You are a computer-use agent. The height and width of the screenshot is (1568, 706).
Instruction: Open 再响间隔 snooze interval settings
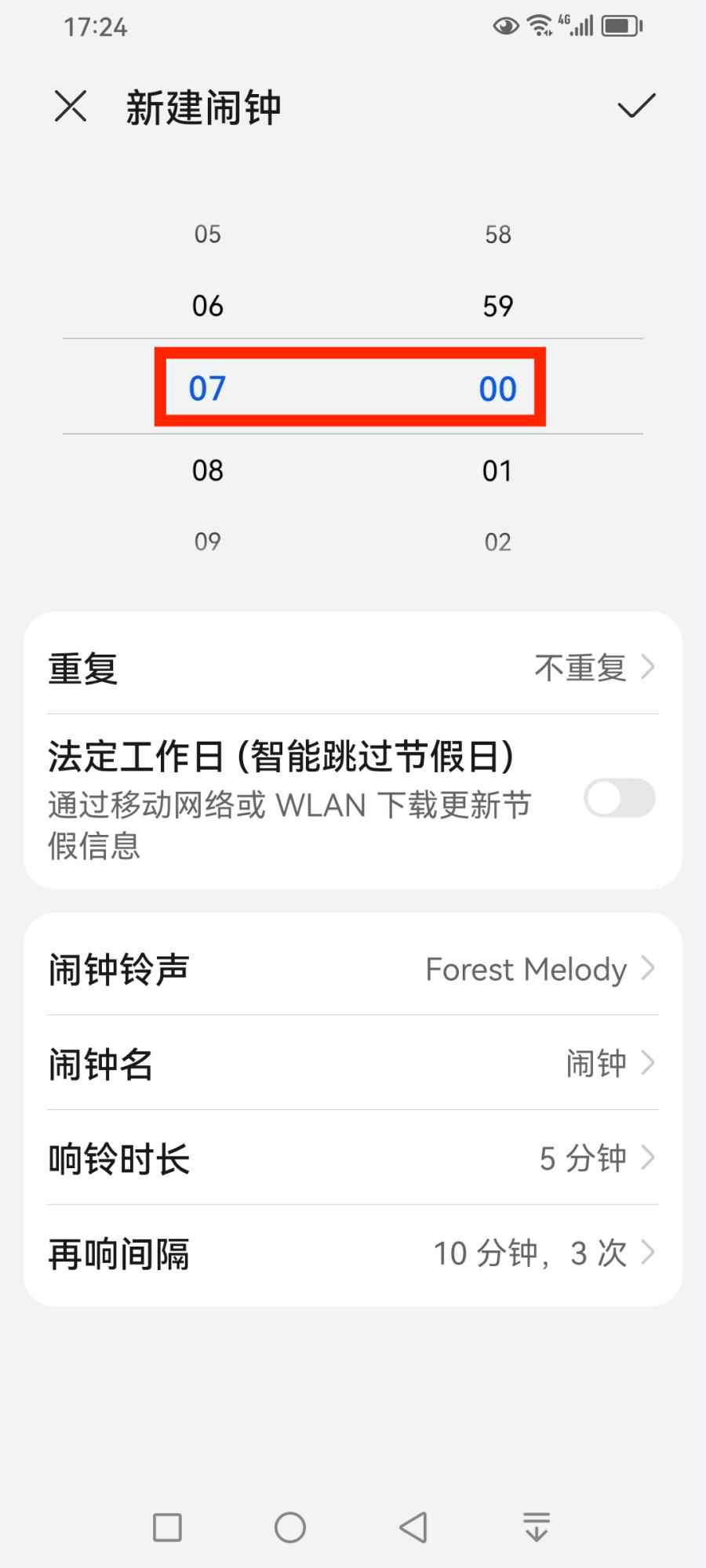353,1253
